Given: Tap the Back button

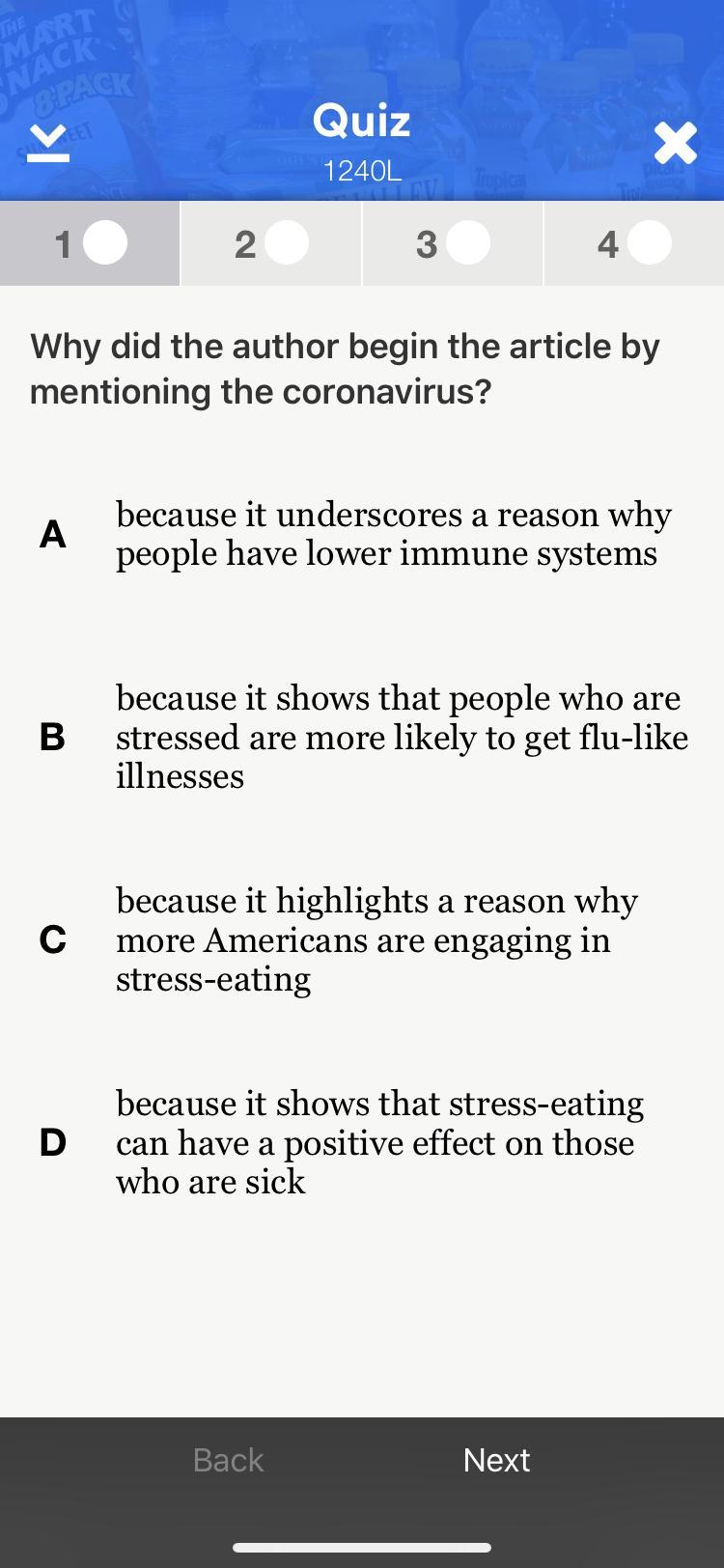Looking at the screenshot, I should [228, 1460].
